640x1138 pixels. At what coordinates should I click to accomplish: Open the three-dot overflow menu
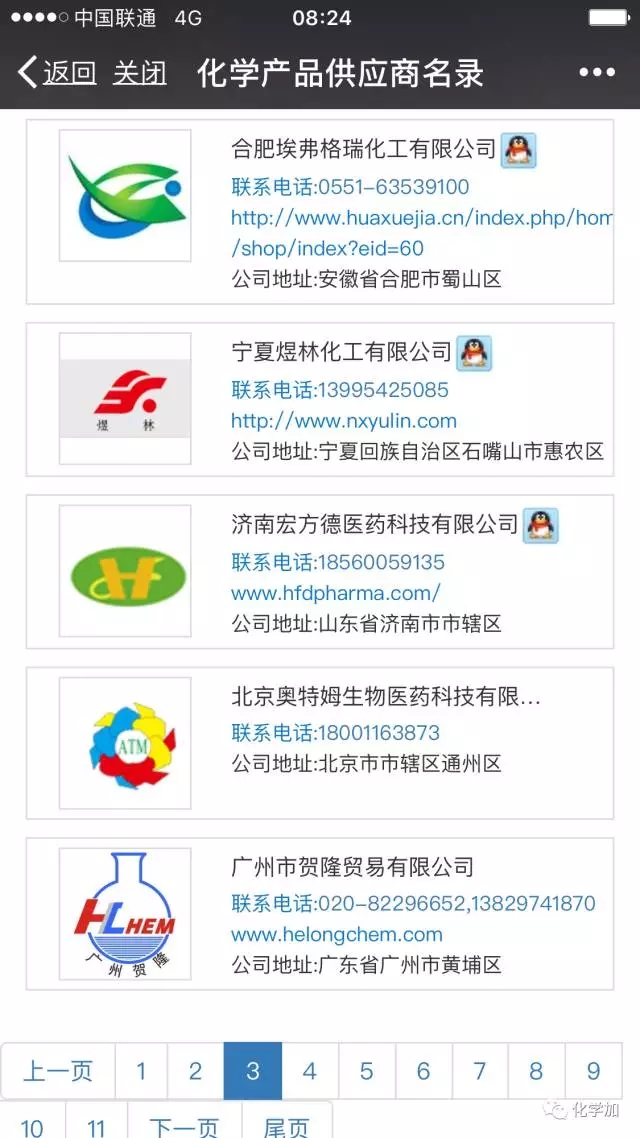tap(597, 73)
